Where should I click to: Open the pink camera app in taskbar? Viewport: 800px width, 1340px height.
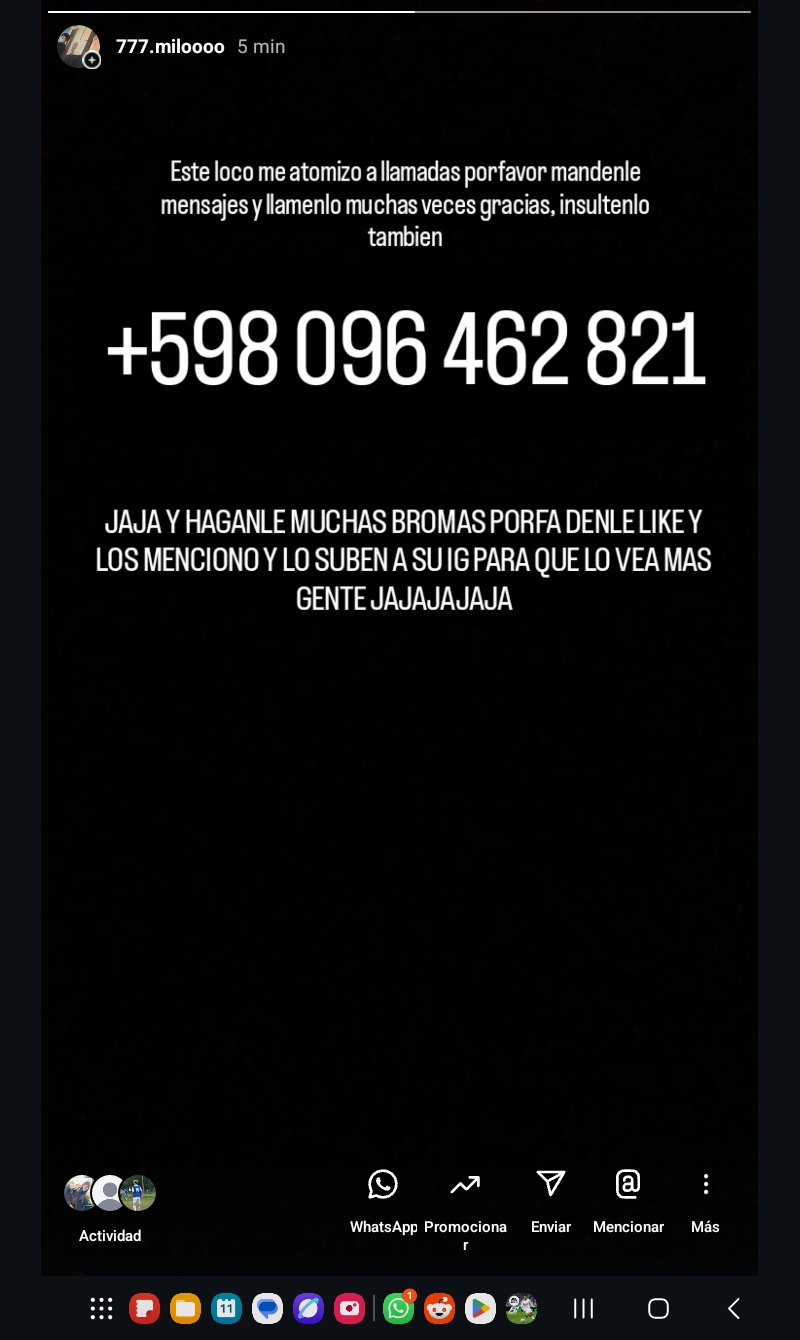[x=349, y=1308]
